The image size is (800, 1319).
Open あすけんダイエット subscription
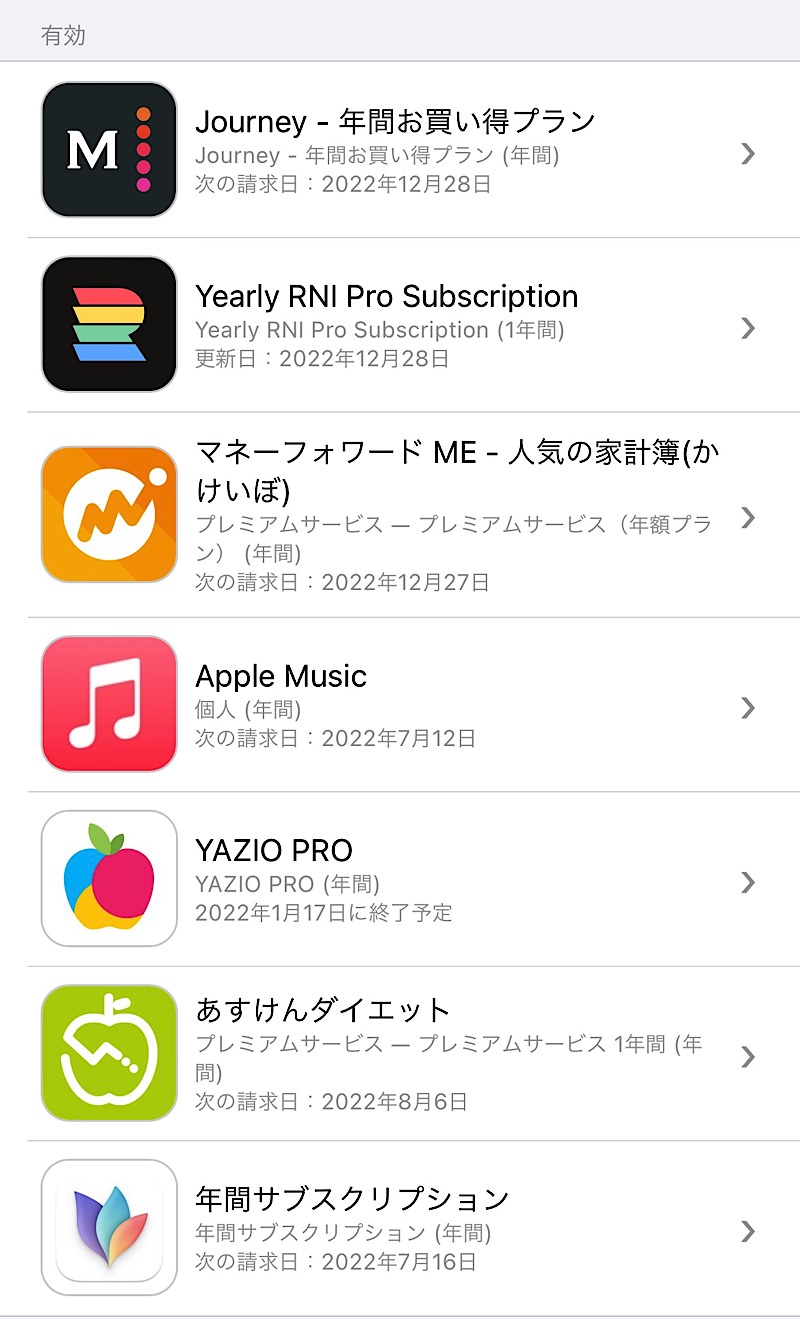[x=400, y=1054]
